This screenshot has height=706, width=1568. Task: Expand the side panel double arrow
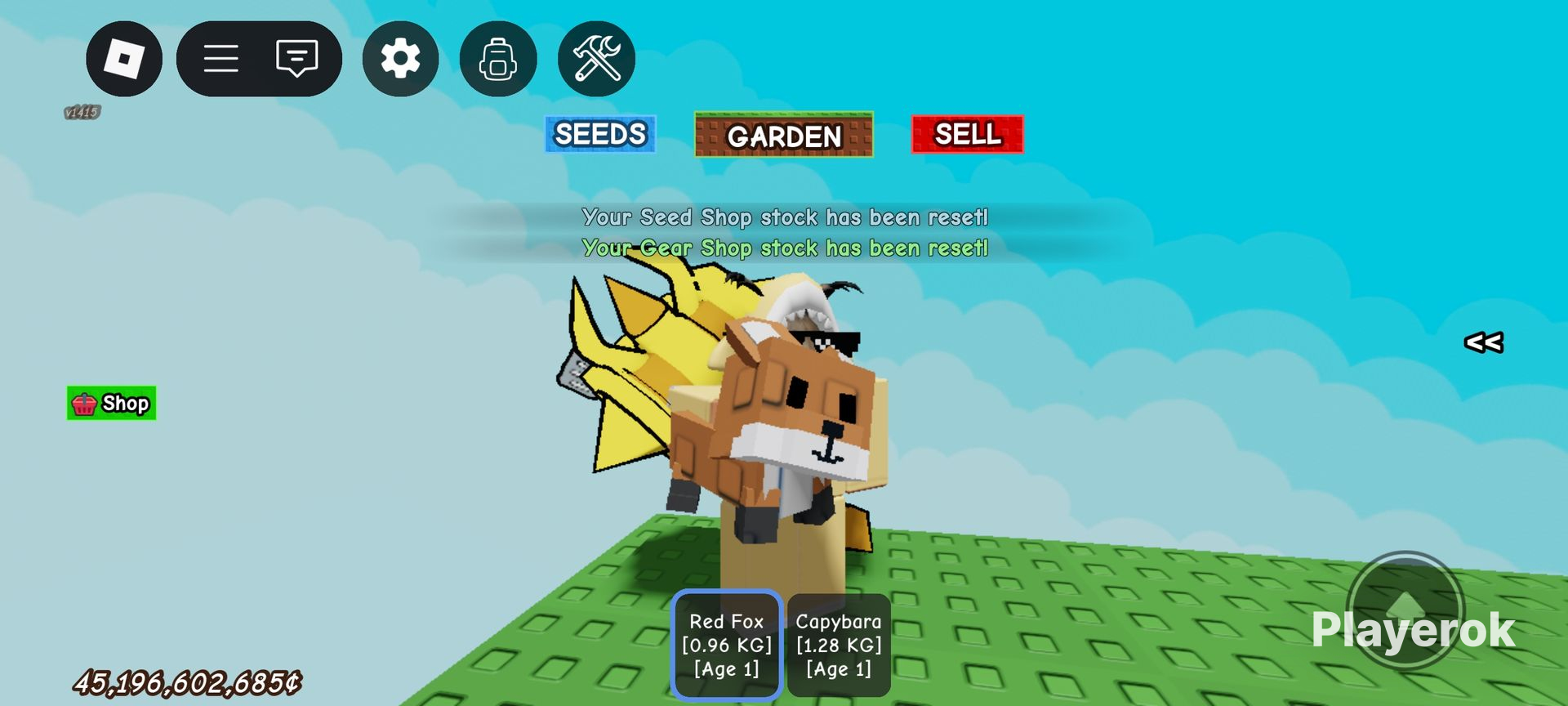[1483, 342]
